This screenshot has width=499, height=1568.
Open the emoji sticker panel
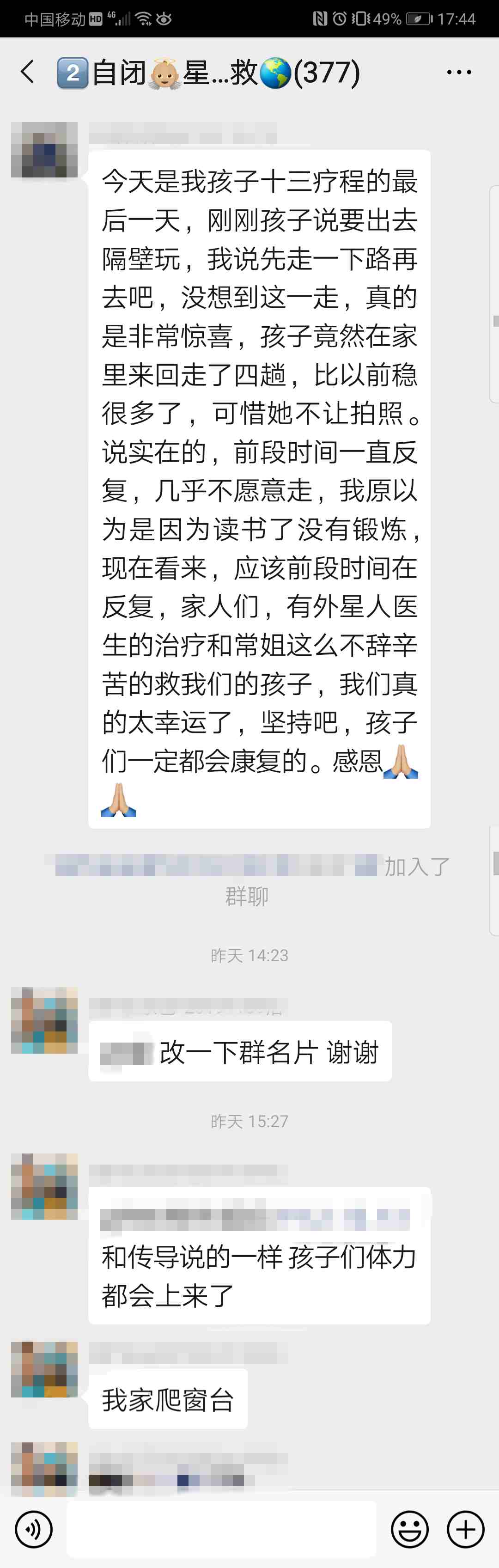click(x=409, y=1528)
